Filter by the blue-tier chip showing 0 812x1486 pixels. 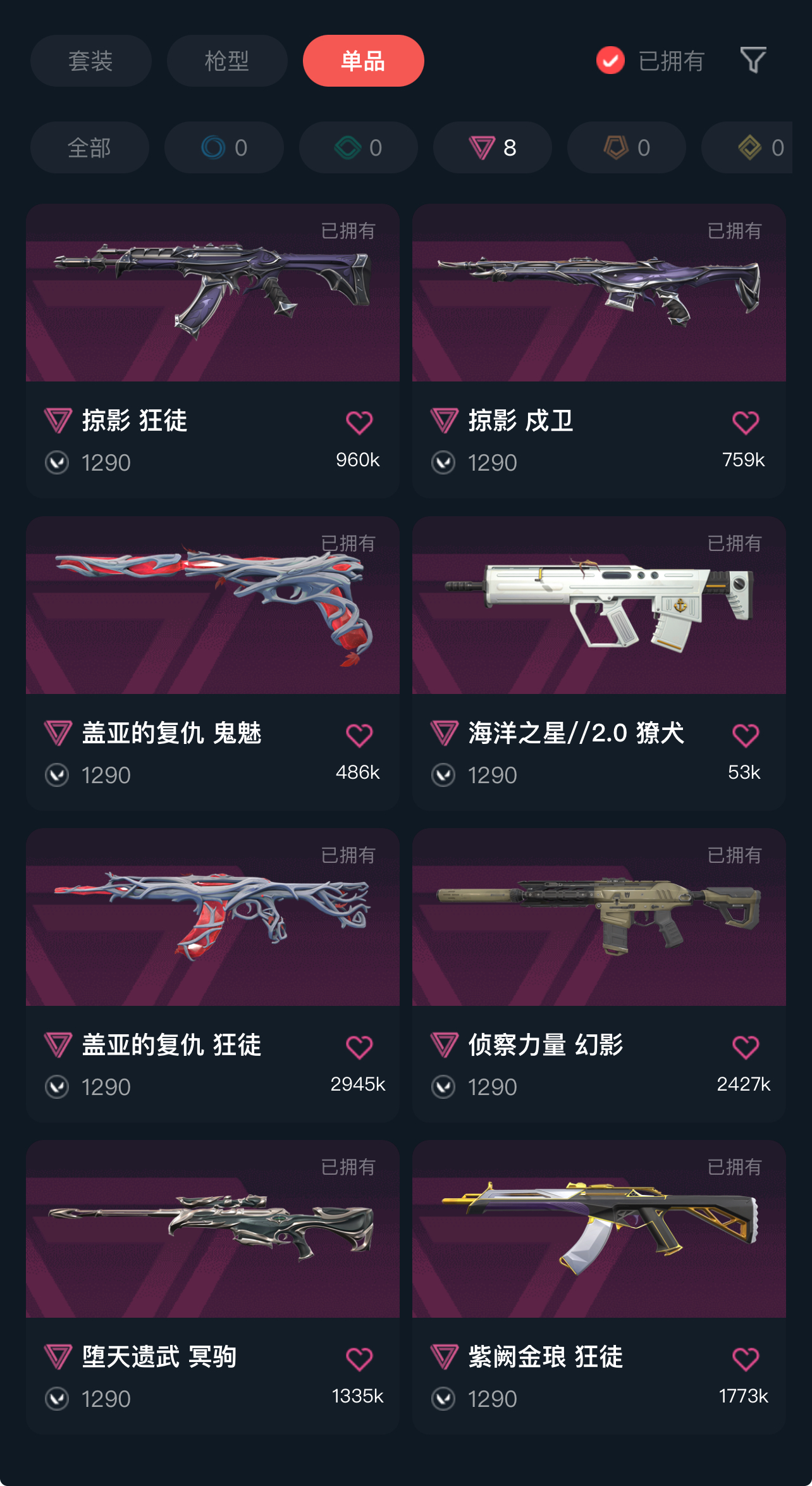(x=224, y=147)
